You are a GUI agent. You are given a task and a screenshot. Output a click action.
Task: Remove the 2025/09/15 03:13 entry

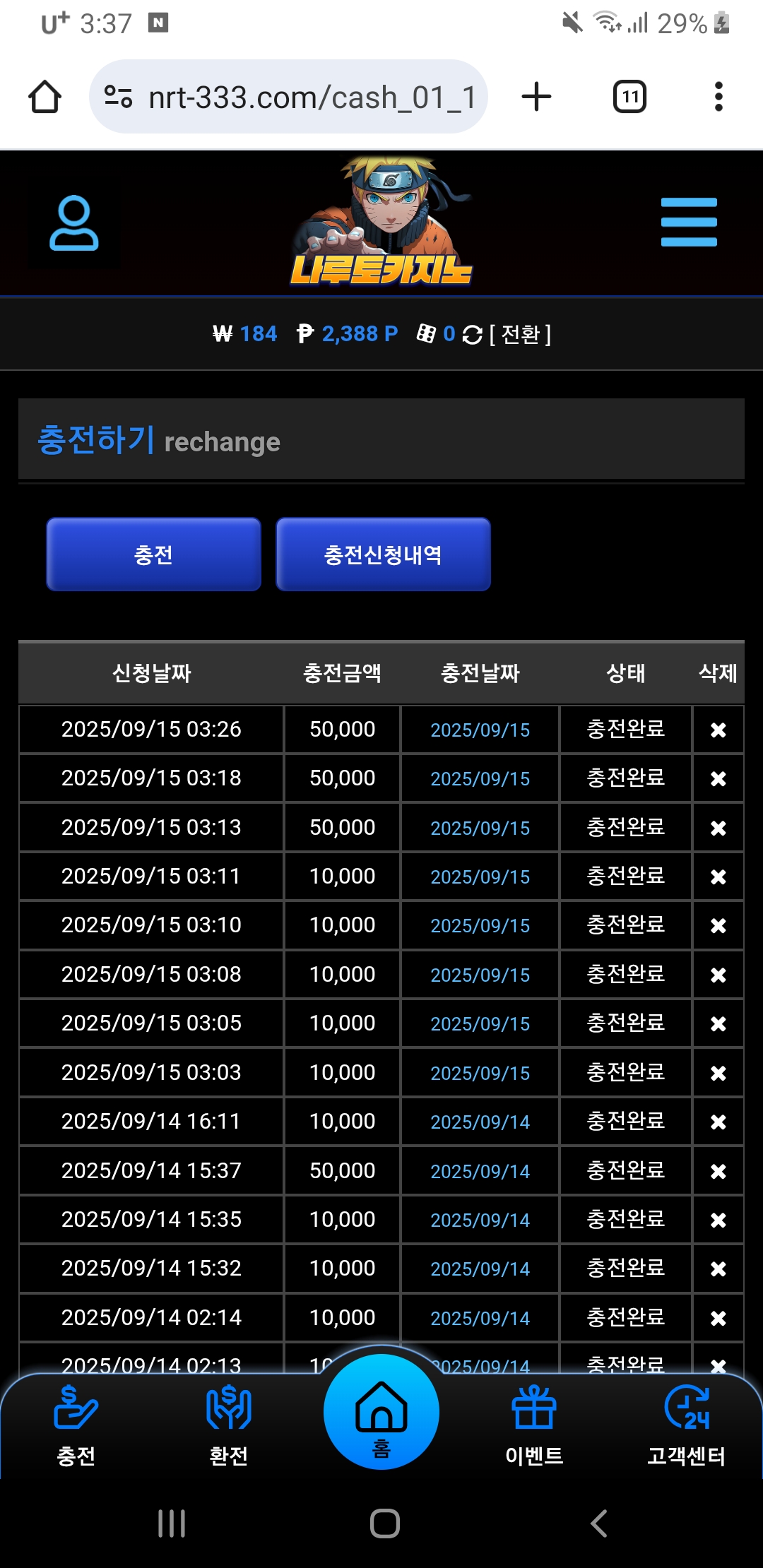pos(718,828)
